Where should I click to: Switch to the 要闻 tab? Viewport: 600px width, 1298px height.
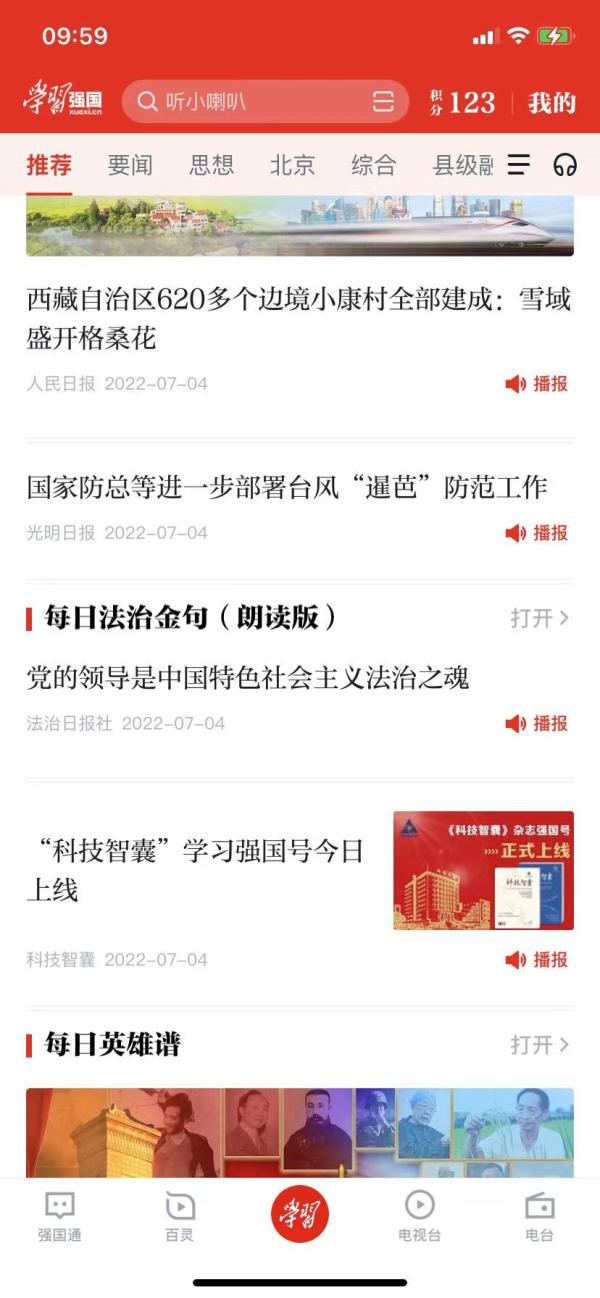(130, 165)
